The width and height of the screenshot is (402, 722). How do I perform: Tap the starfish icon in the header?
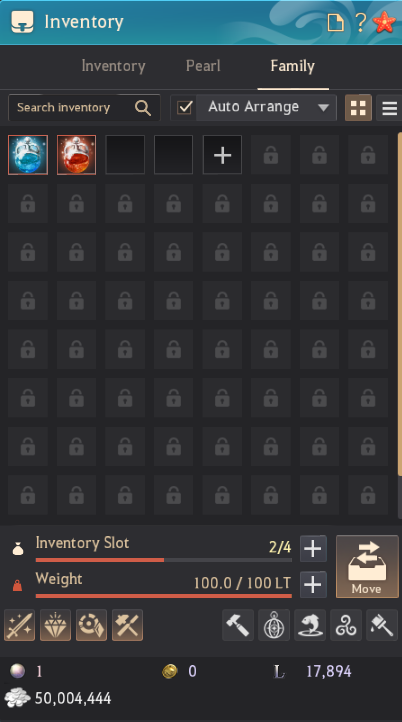[385, 22]
